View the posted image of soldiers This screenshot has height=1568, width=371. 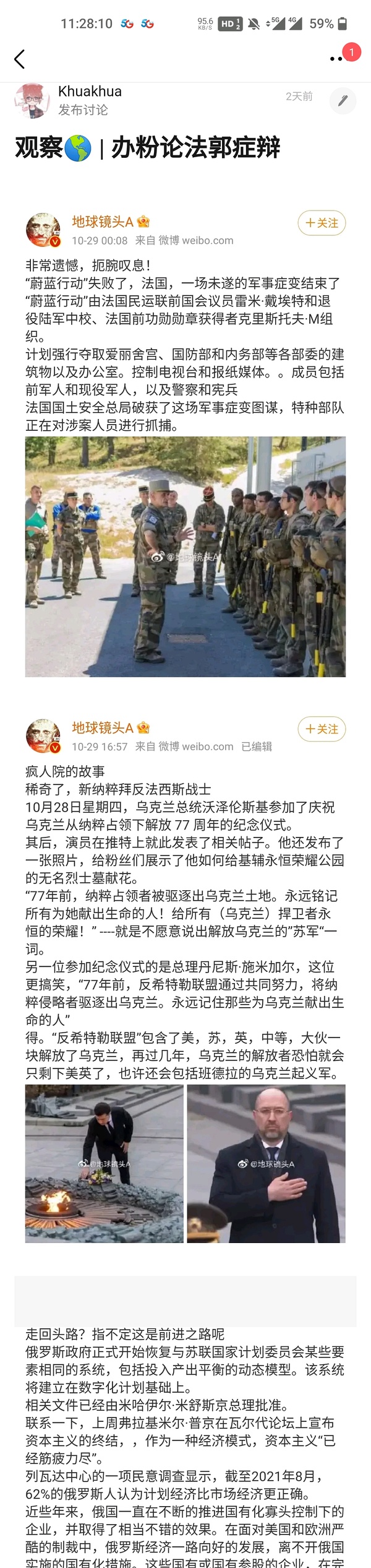(185, 556)
